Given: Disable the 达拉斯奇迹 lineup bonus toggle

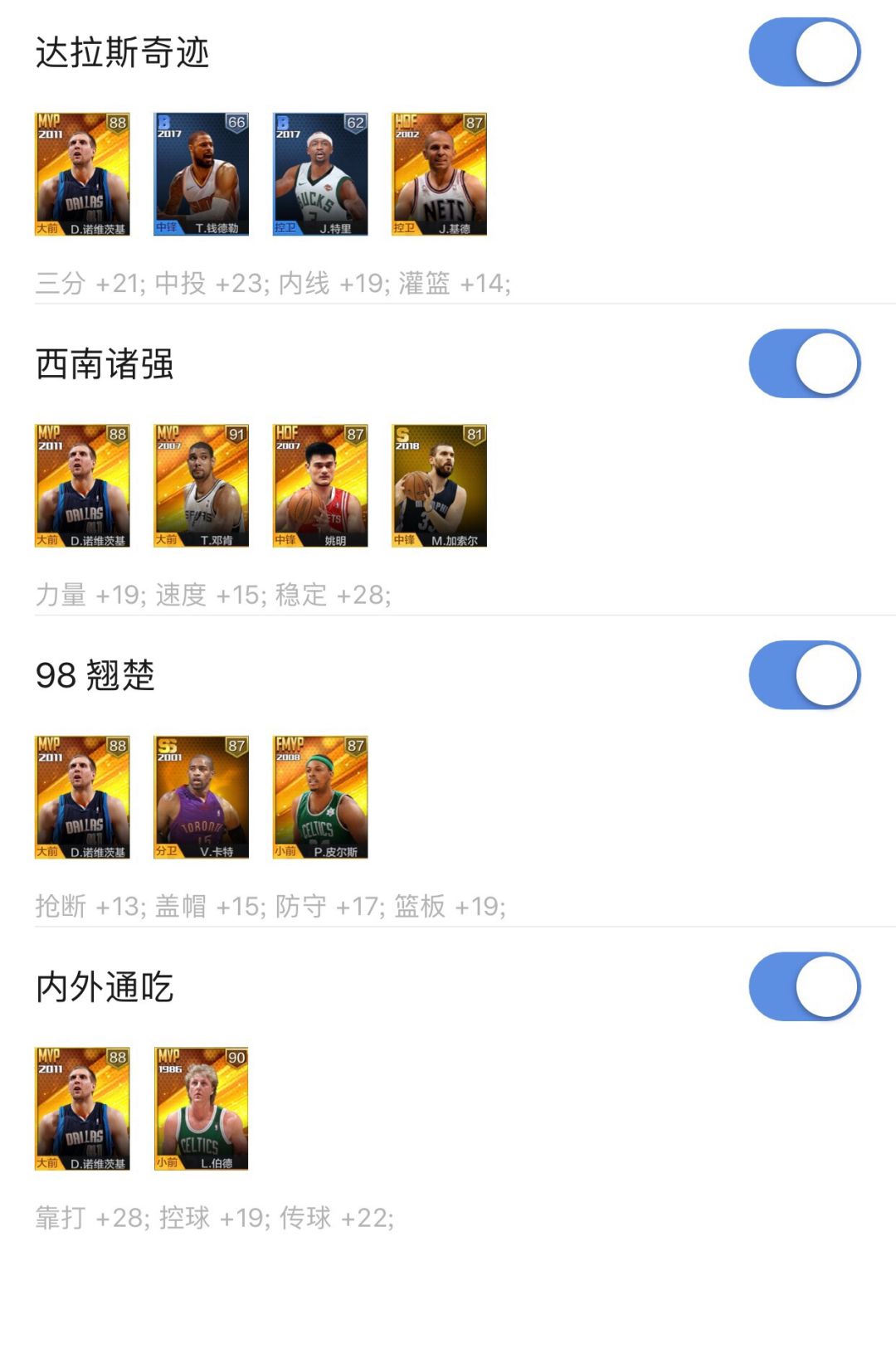Looking at the screenshot, I should coord(802,51).
